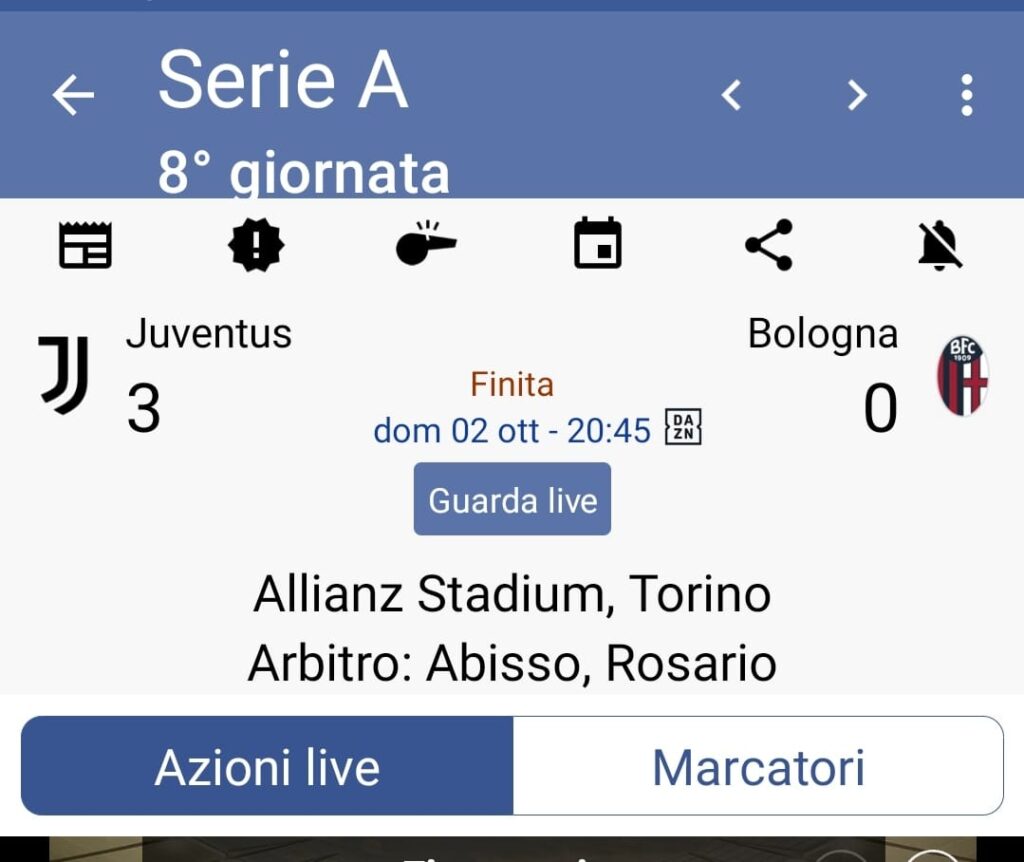Toggle match notifications bell

(940, 245)
